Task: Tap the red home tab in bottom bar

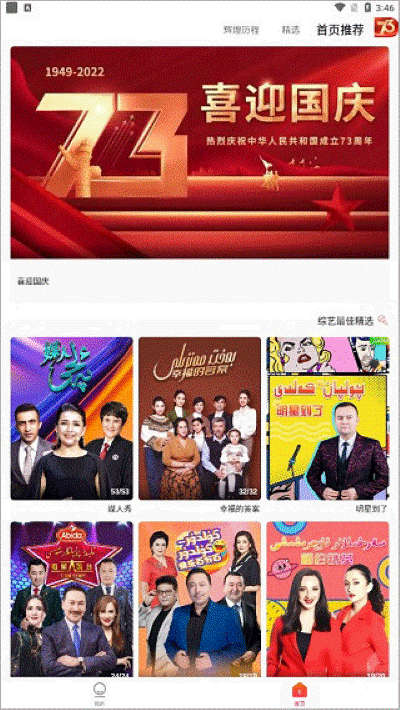Action: (298, 693)
